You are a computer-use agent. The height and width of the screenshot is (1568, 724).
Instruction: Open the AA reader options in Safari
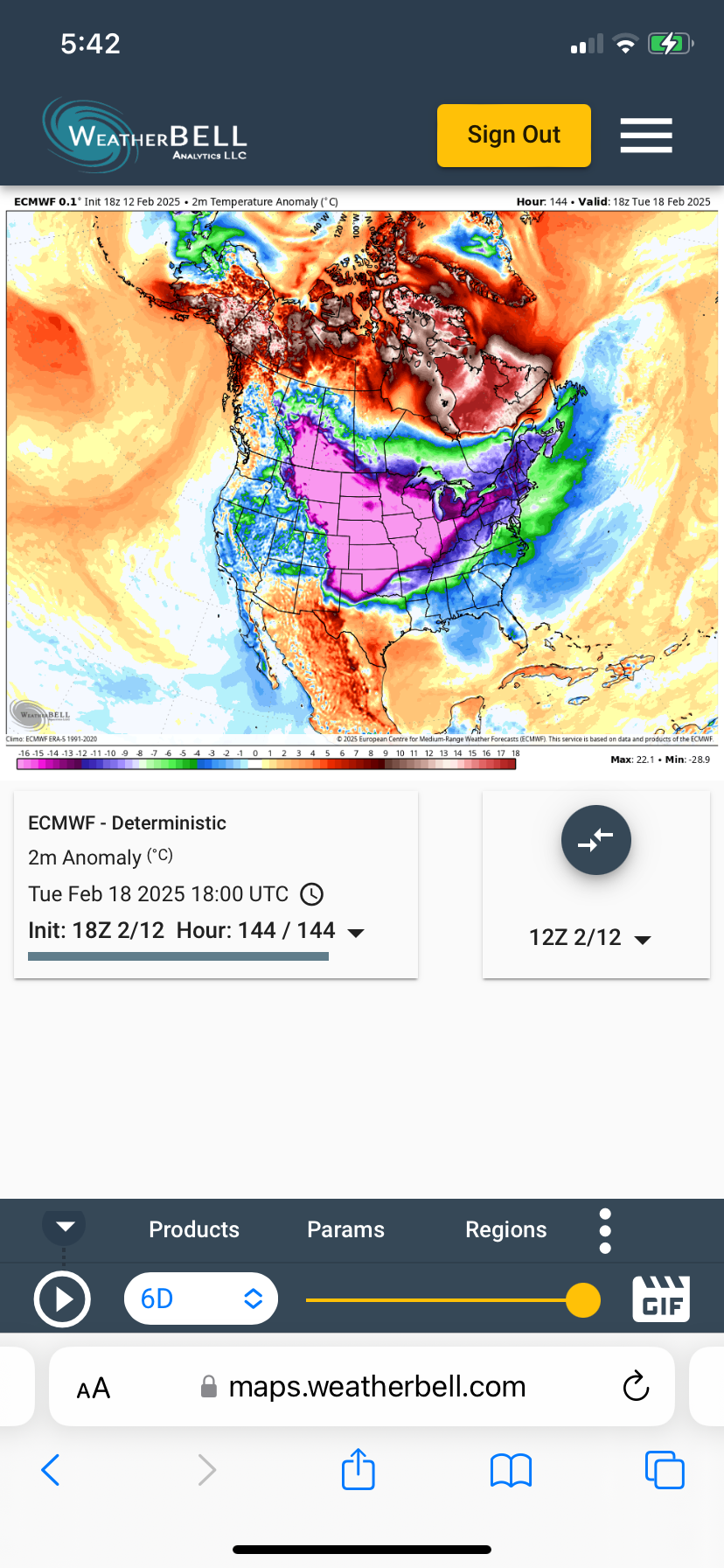point(94,1389)
